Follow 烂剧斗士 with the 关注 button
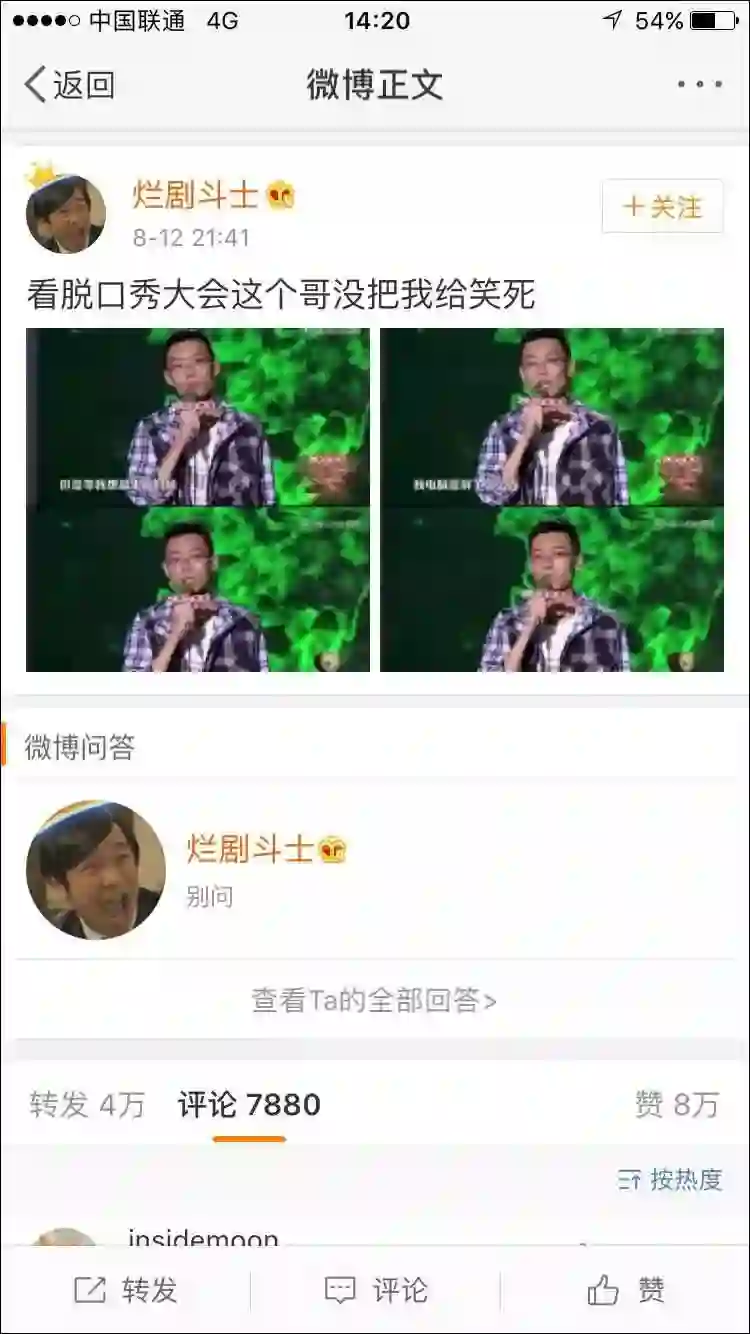This screenshot has height=1334, width=750. (x=662, y=207)
